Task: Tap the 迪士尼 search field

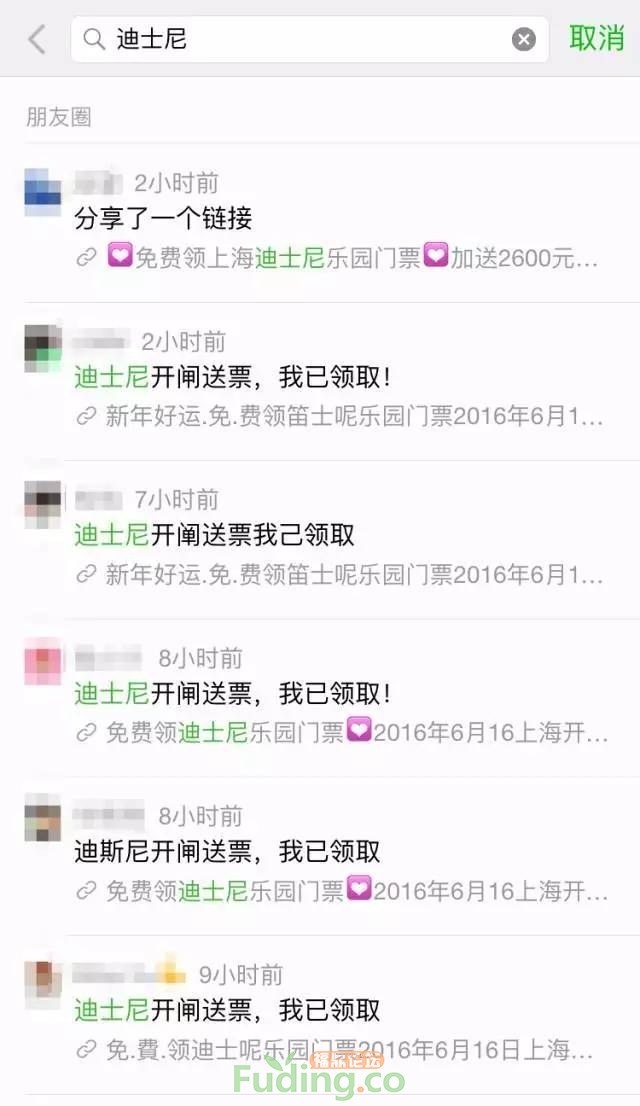Action: tap(300, 39)
